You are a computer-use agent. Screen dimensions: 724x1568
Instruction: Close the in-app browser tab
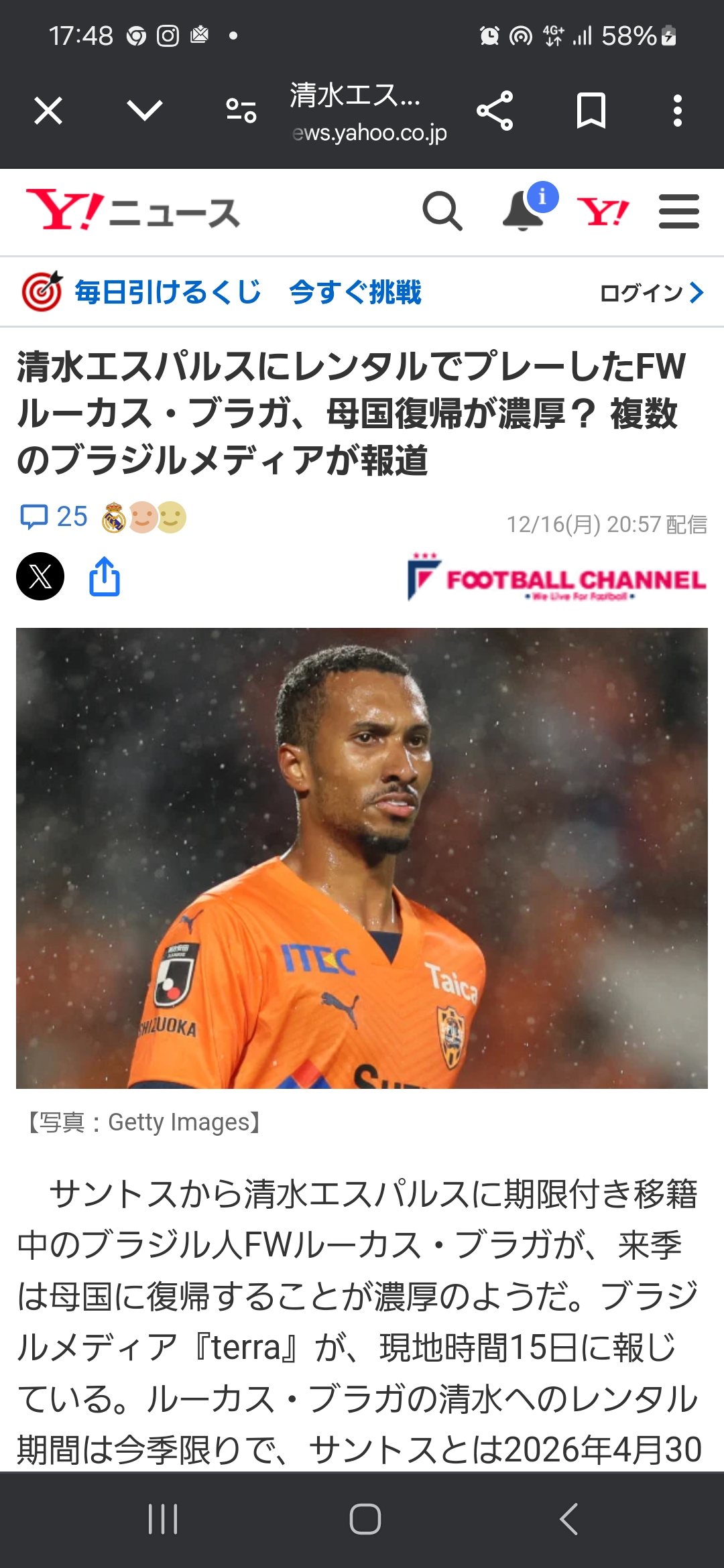point(48,111)
